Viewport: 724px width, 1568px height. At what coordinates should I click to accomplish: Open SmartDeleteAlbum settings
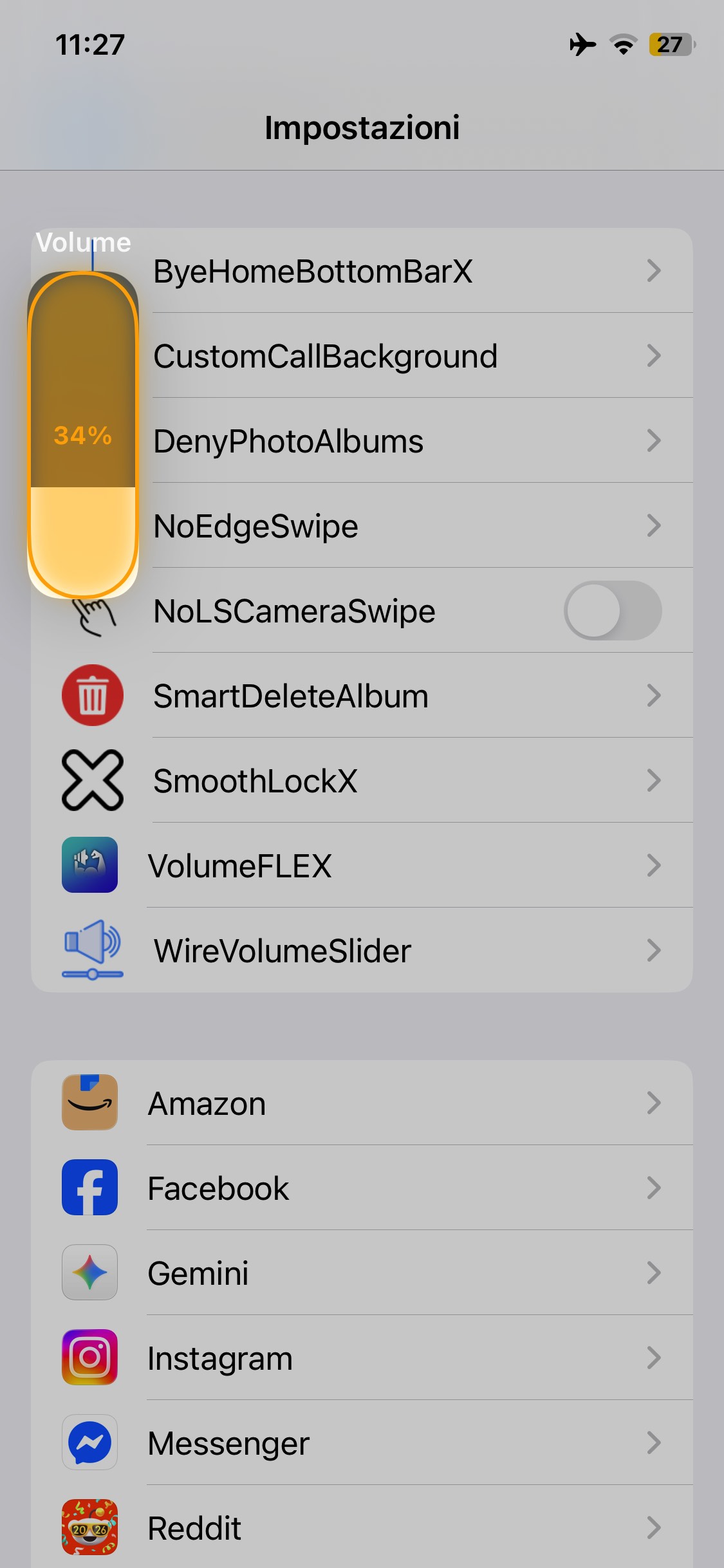(x=362, y=696)
